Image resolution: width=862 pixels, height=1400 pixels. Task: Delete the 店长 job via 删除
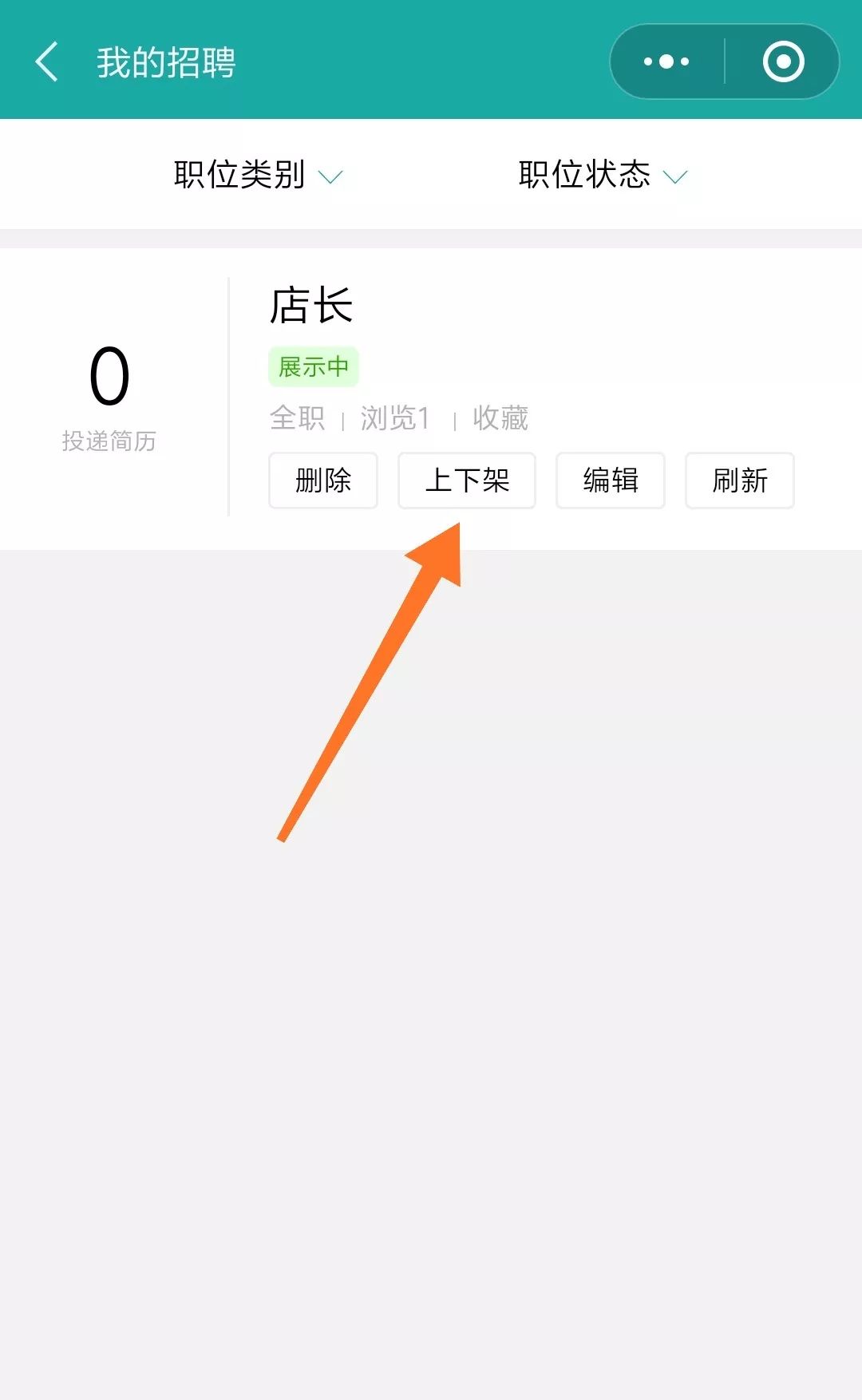tap(323, 481)
